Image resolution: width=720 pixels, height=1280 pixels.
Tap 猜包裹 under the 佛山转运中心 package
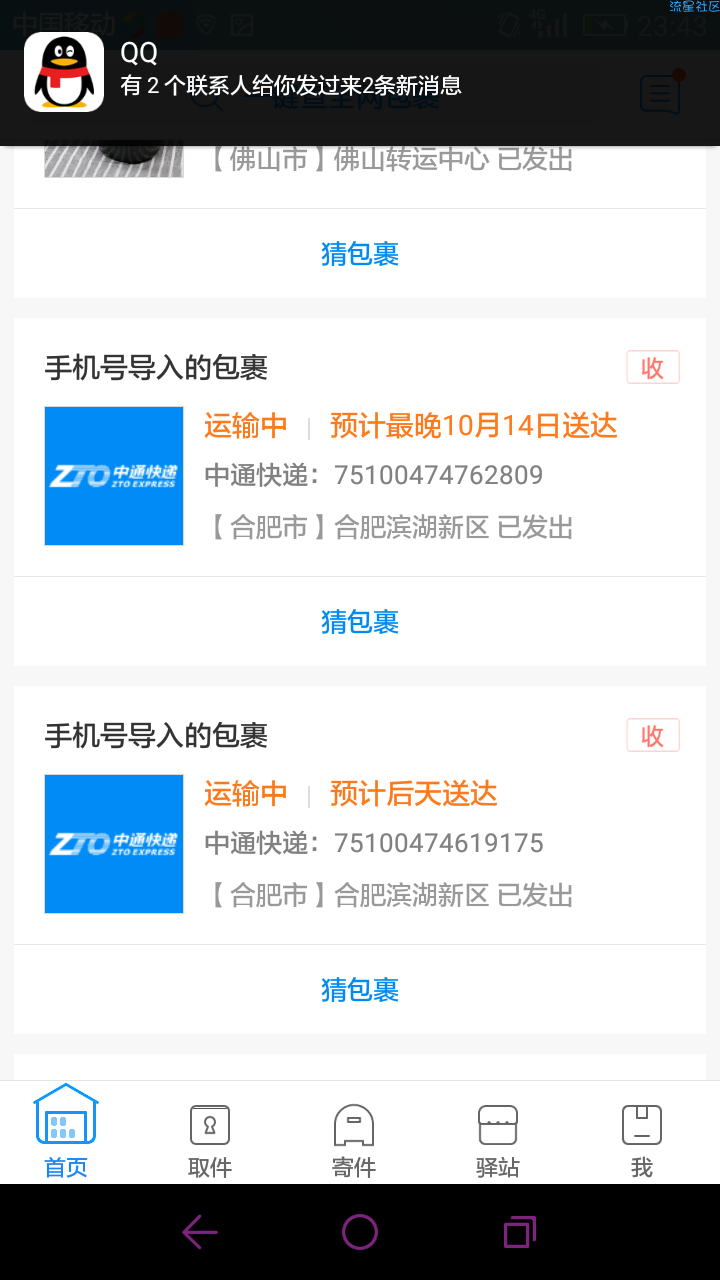360,254
